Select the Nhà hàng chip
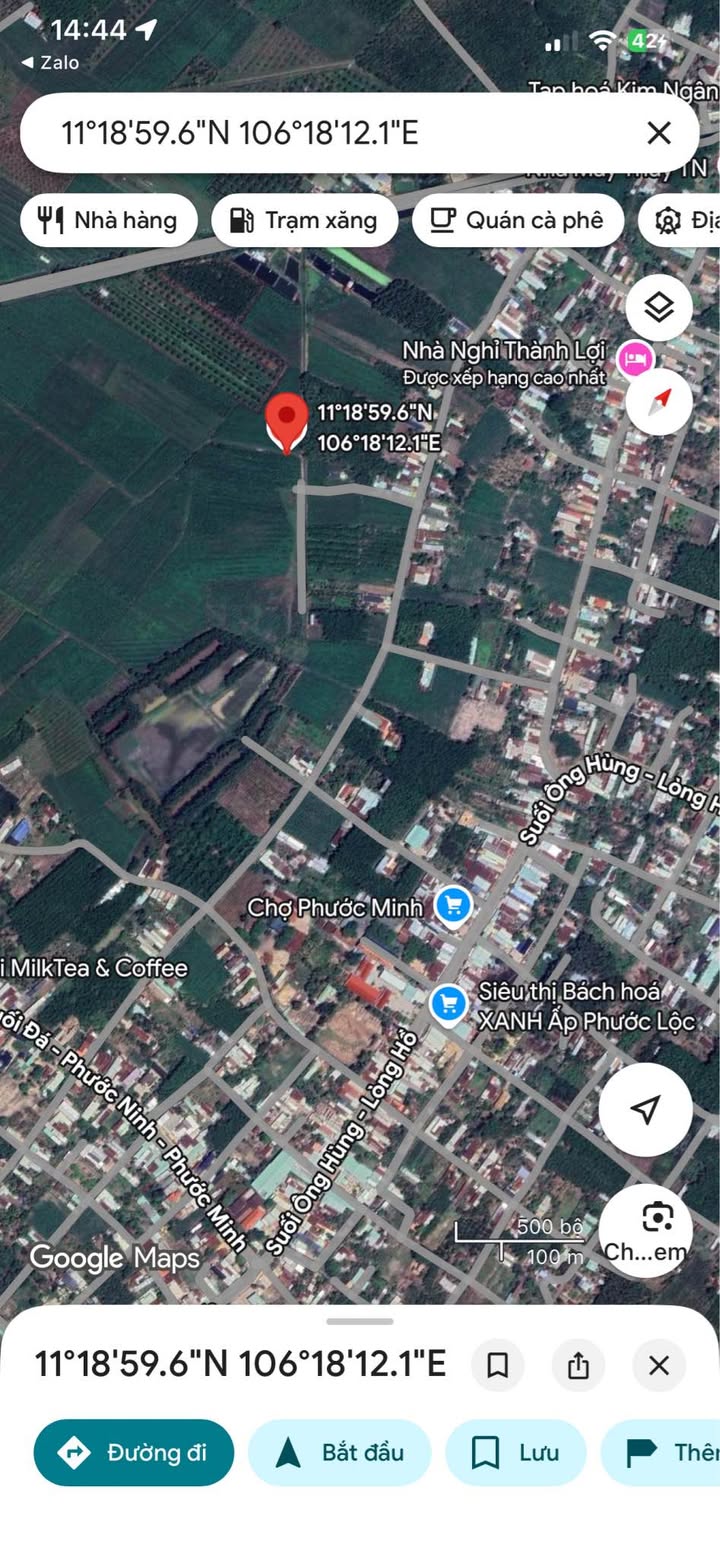Image resolution: width=720 pixels, height=1557 pixels. coord(108,220)
